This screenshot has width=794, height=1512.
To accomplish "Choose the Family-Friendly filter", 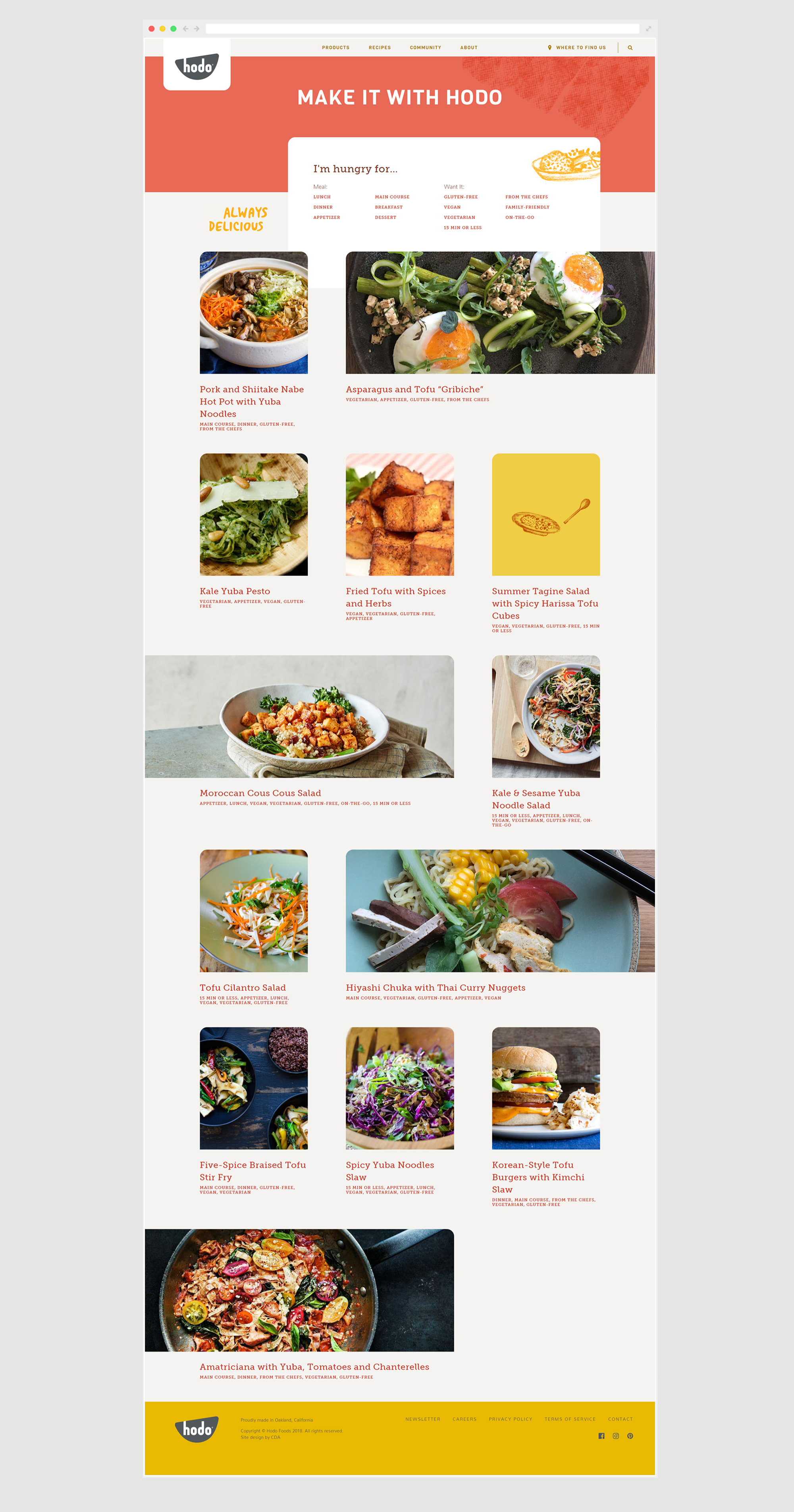I will [x=527, y=207].
